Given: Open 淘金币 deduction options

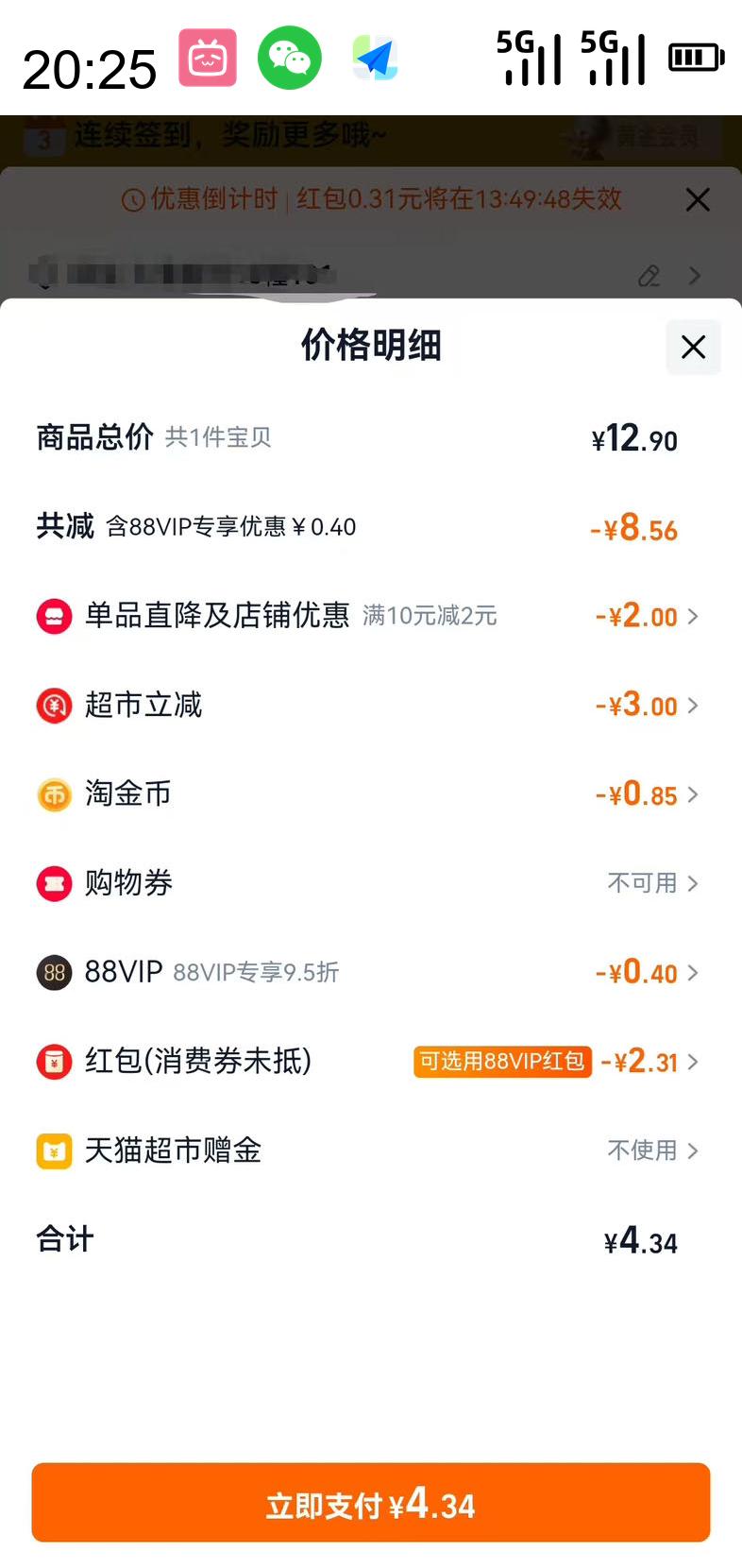Looking at the screenshot, I should click(x=649, y=794).
